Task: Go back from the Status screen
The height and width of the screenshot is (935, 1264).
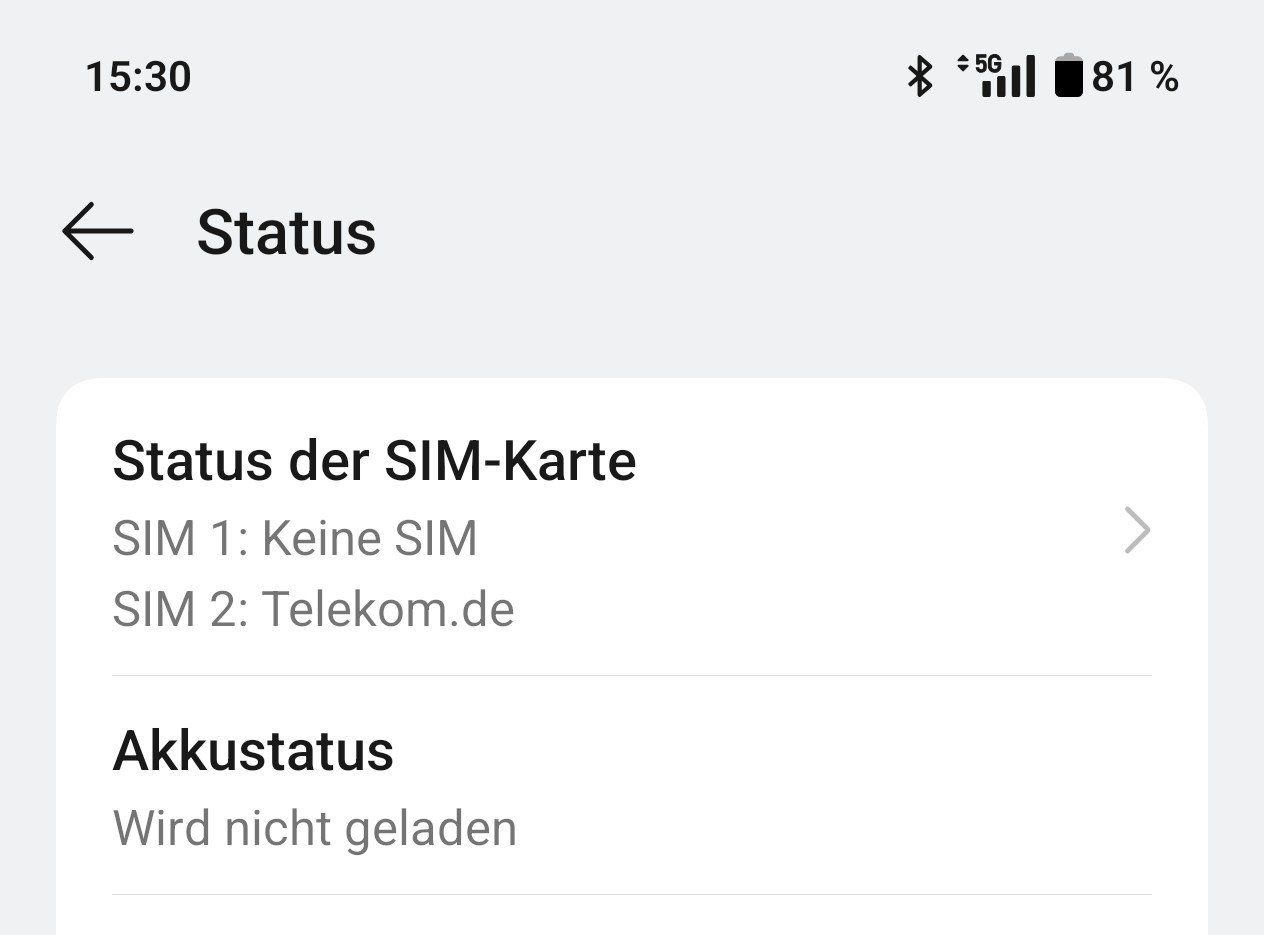Action: 97,231
